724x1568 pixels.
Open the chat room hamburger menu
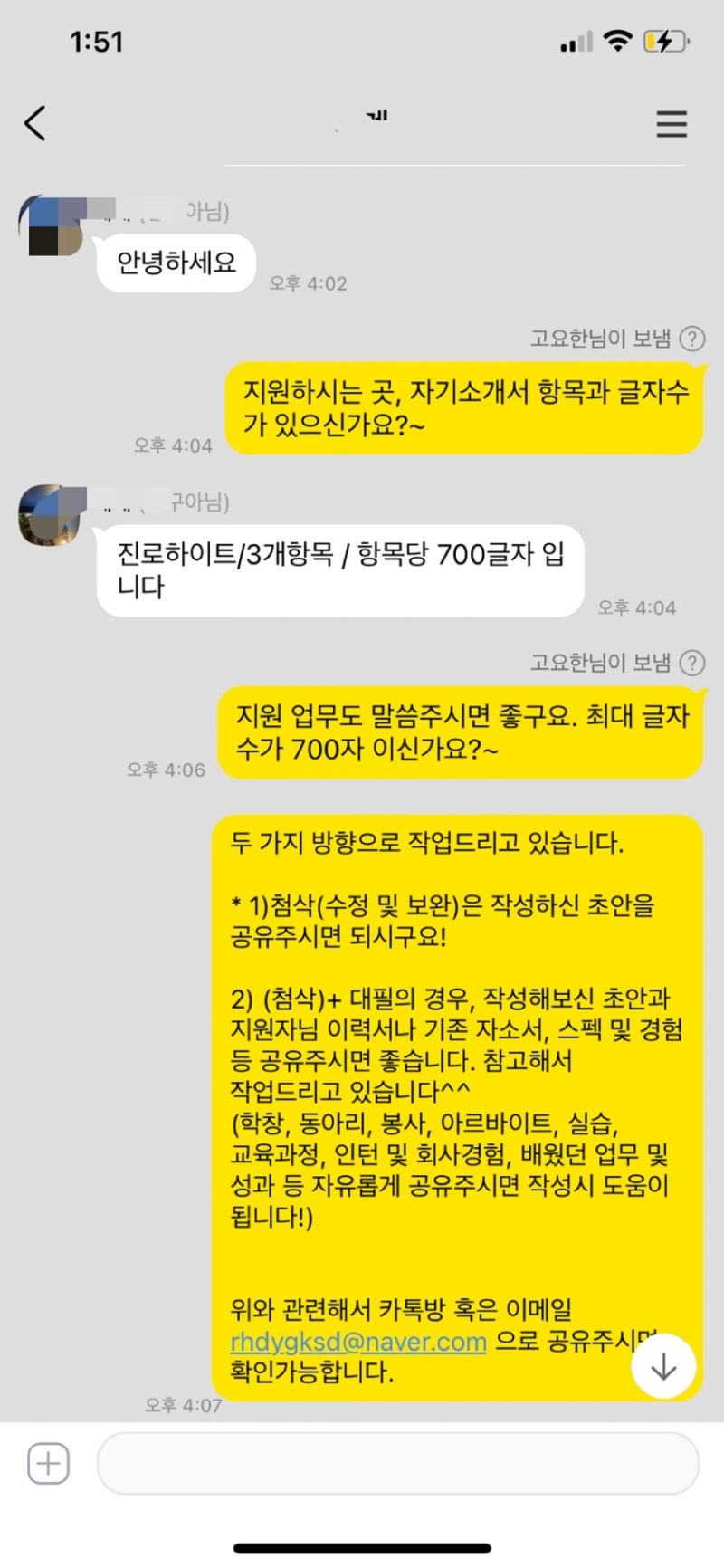click(671, 124)
